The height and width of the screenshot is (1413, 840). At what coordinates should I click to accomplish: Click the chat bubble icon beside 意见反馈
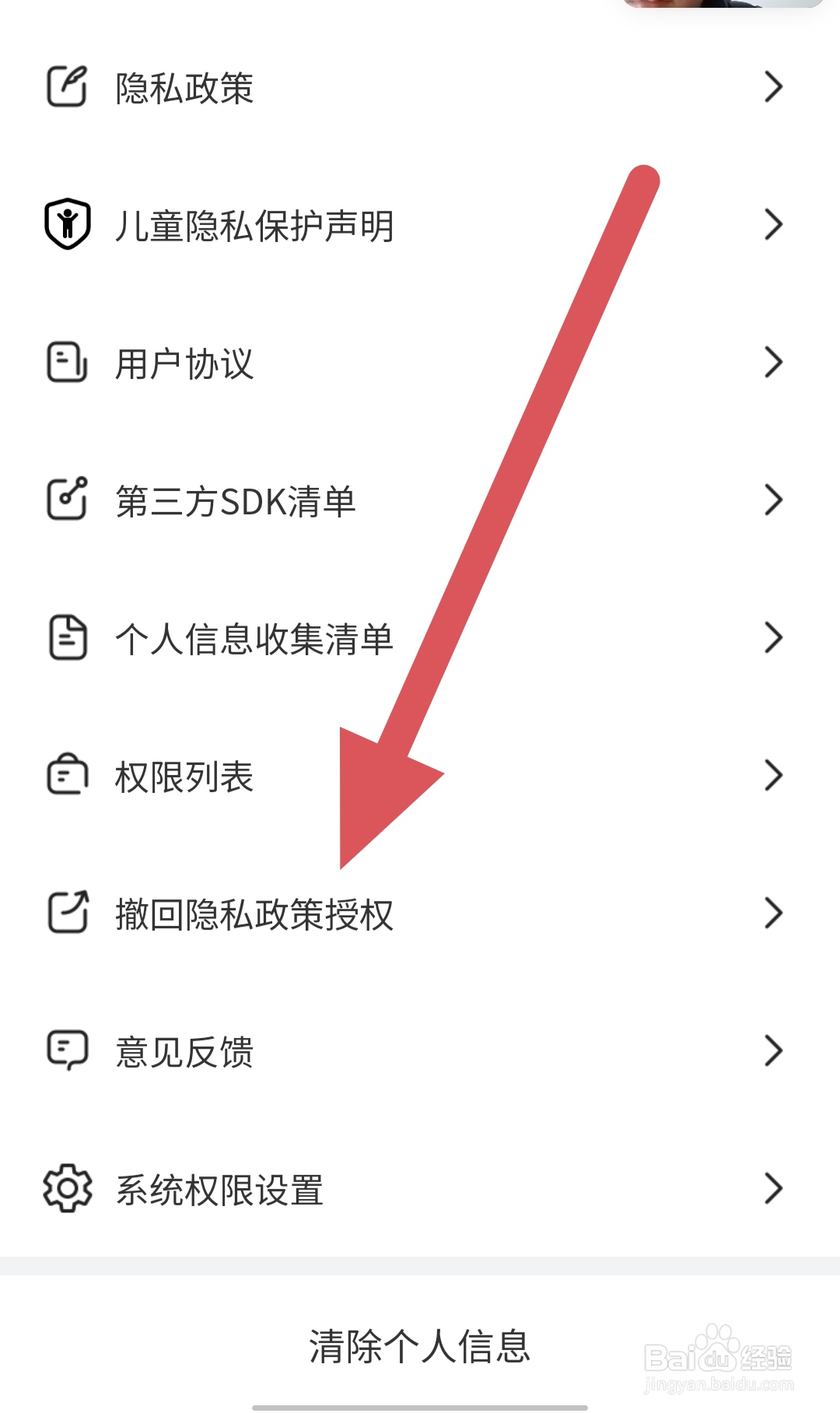[68, 1050]
